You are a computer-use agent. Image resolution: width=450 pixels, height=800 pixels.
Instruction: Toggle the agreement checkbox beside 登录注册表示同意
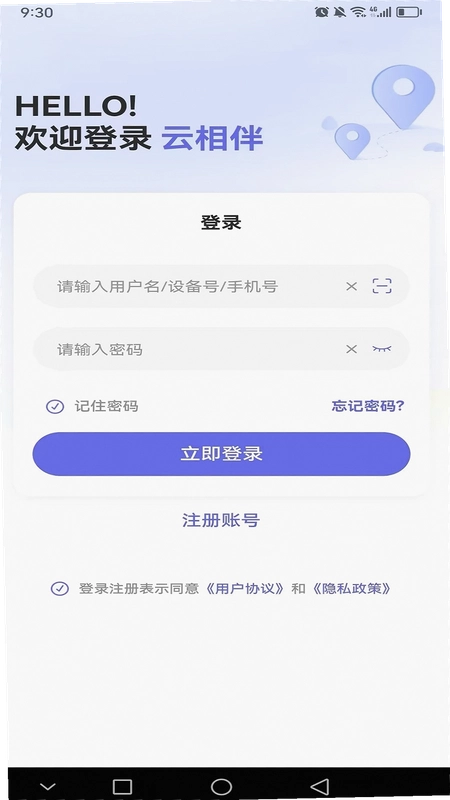(60, 589)
